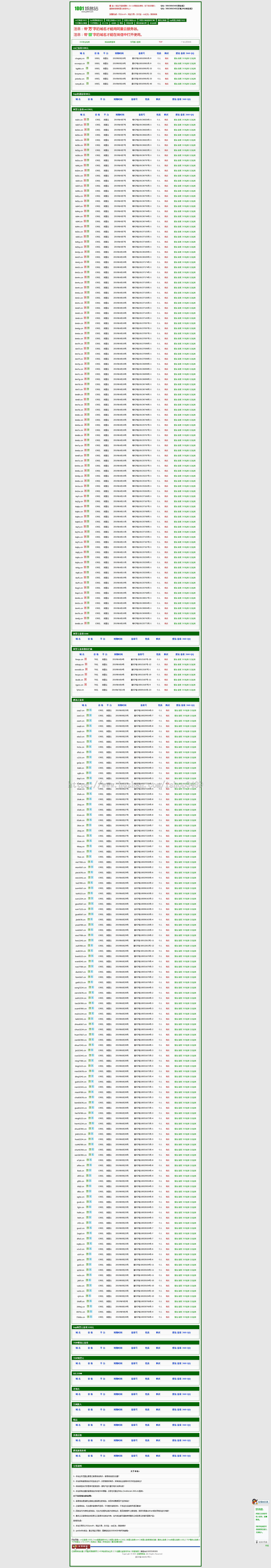The width and height of the screenshot is (271, 1568).
Task: Open the 域名备案查询 link
Action: coord(110,42)
